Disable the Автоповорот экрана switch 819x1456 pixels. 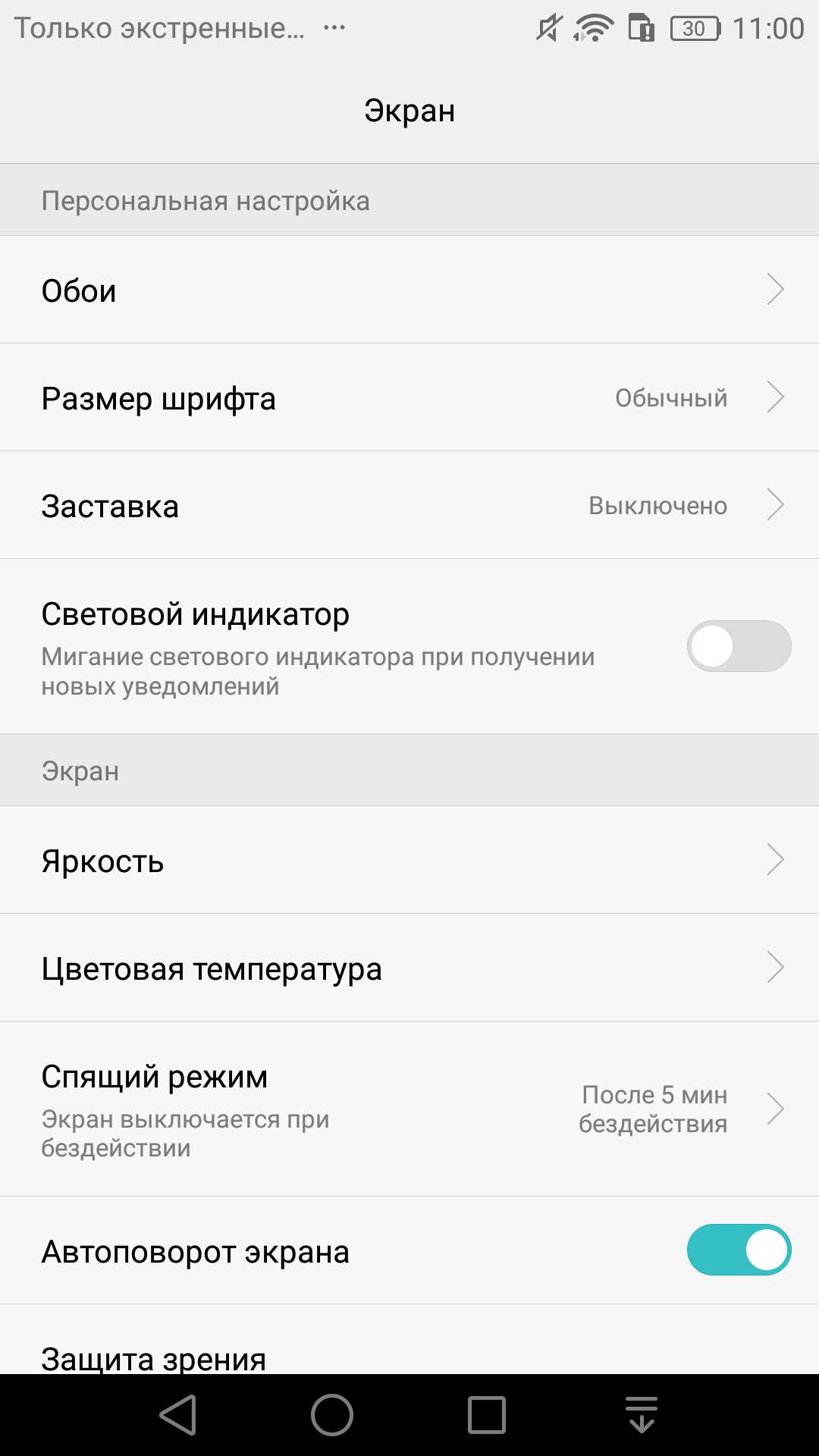point(739,1250)
